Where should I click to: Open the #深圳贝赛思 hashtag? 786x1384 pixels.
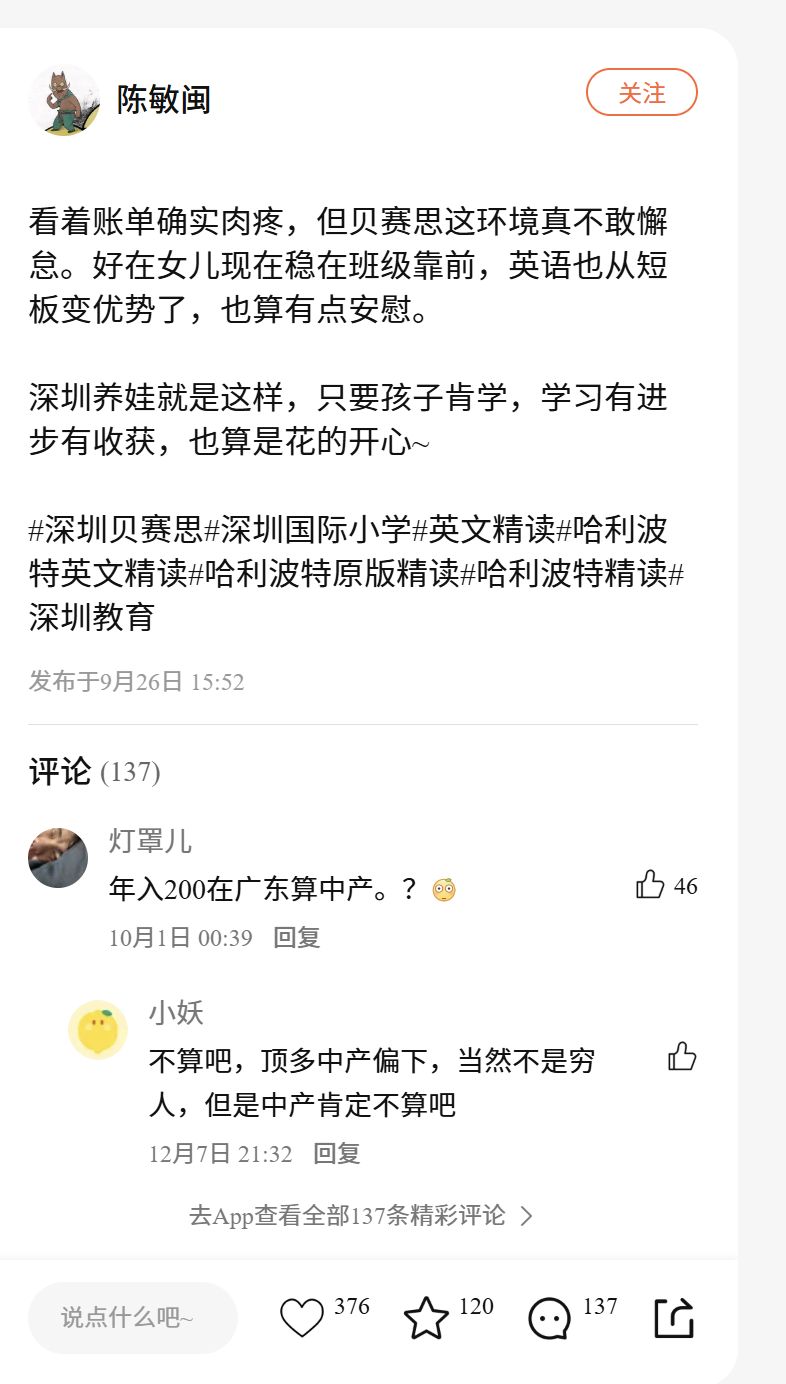click(x=116, y=528)
